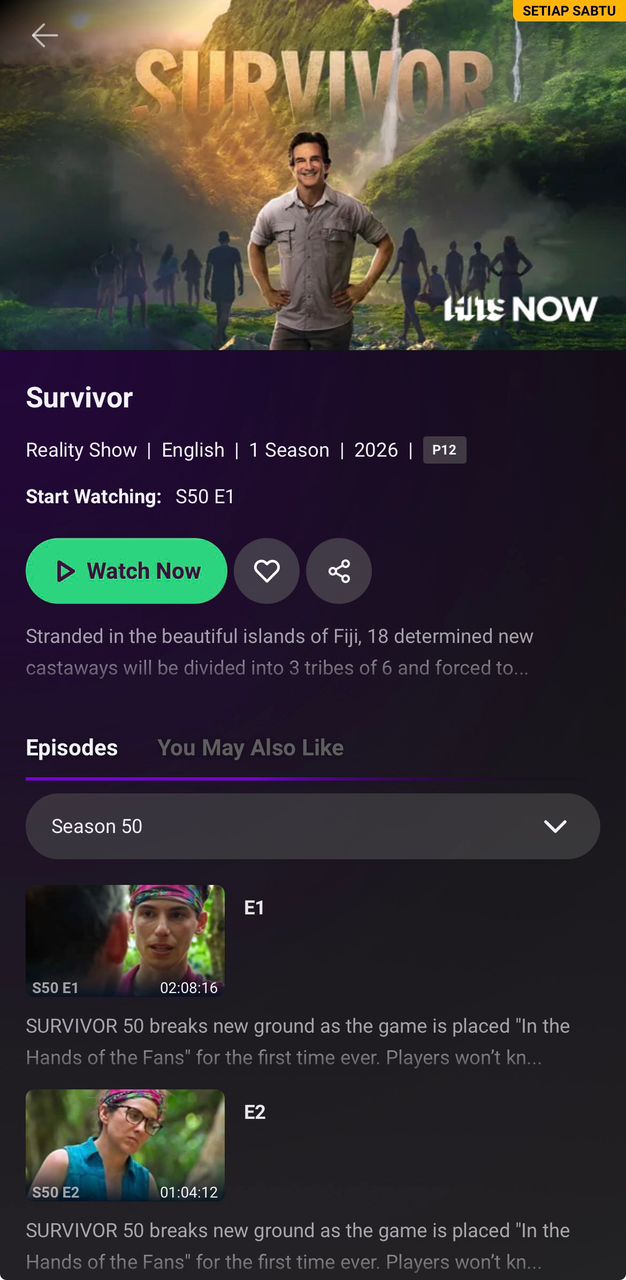This screenshot has width=626, height=1280.
Task: Open episode S50 E2 thumbnail
Action: click(x=125, y=1145)
